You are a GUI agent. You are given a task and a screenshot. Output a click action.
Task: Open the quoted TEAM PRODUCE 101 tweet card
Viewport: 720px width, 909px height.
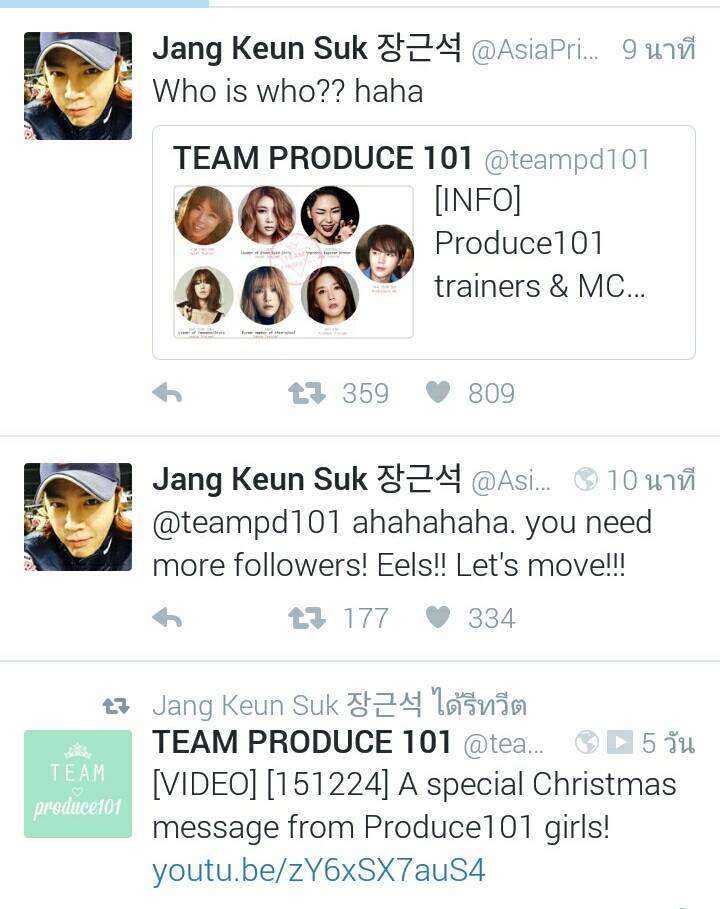[x=423, y=242]
